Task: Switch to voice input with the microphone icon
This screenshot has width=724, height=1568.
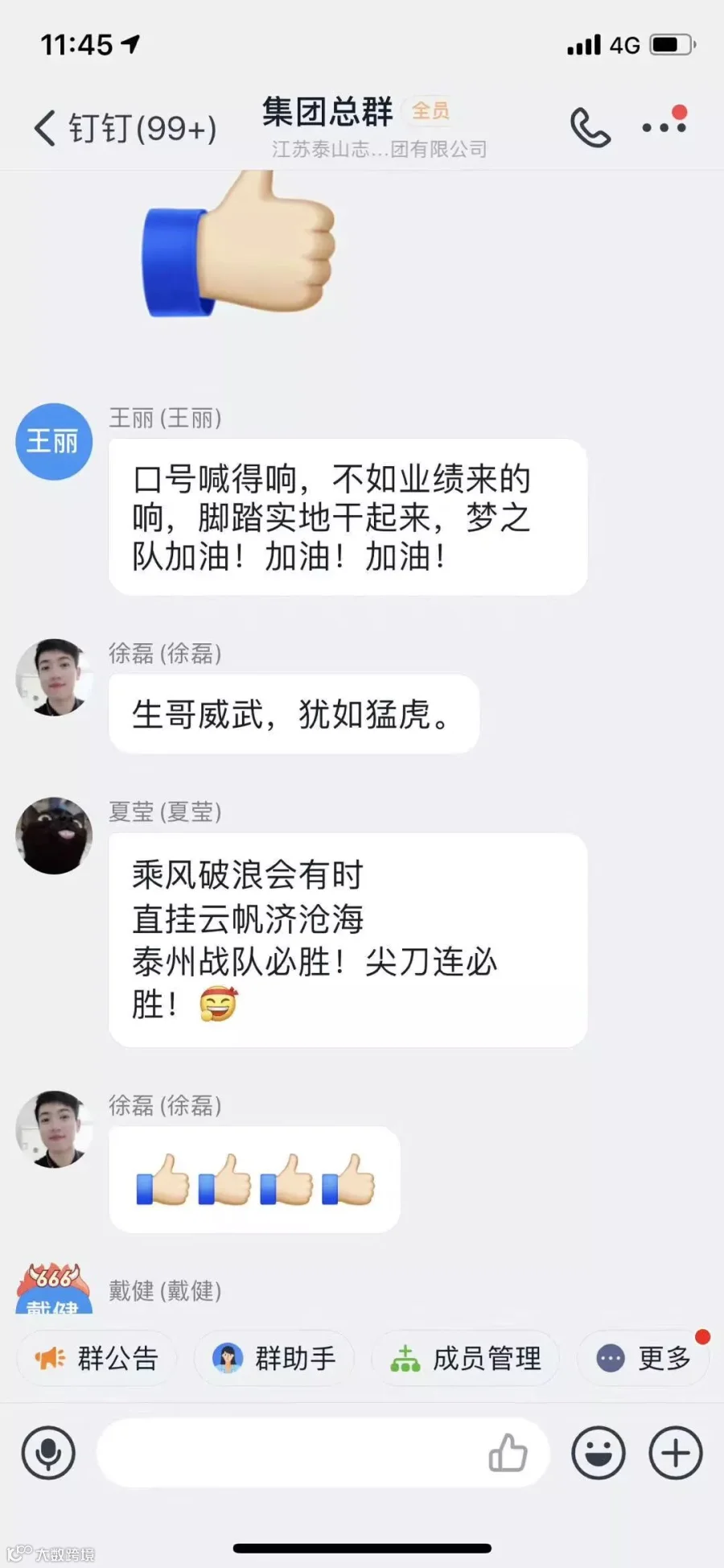Action: pos(48,1453)
